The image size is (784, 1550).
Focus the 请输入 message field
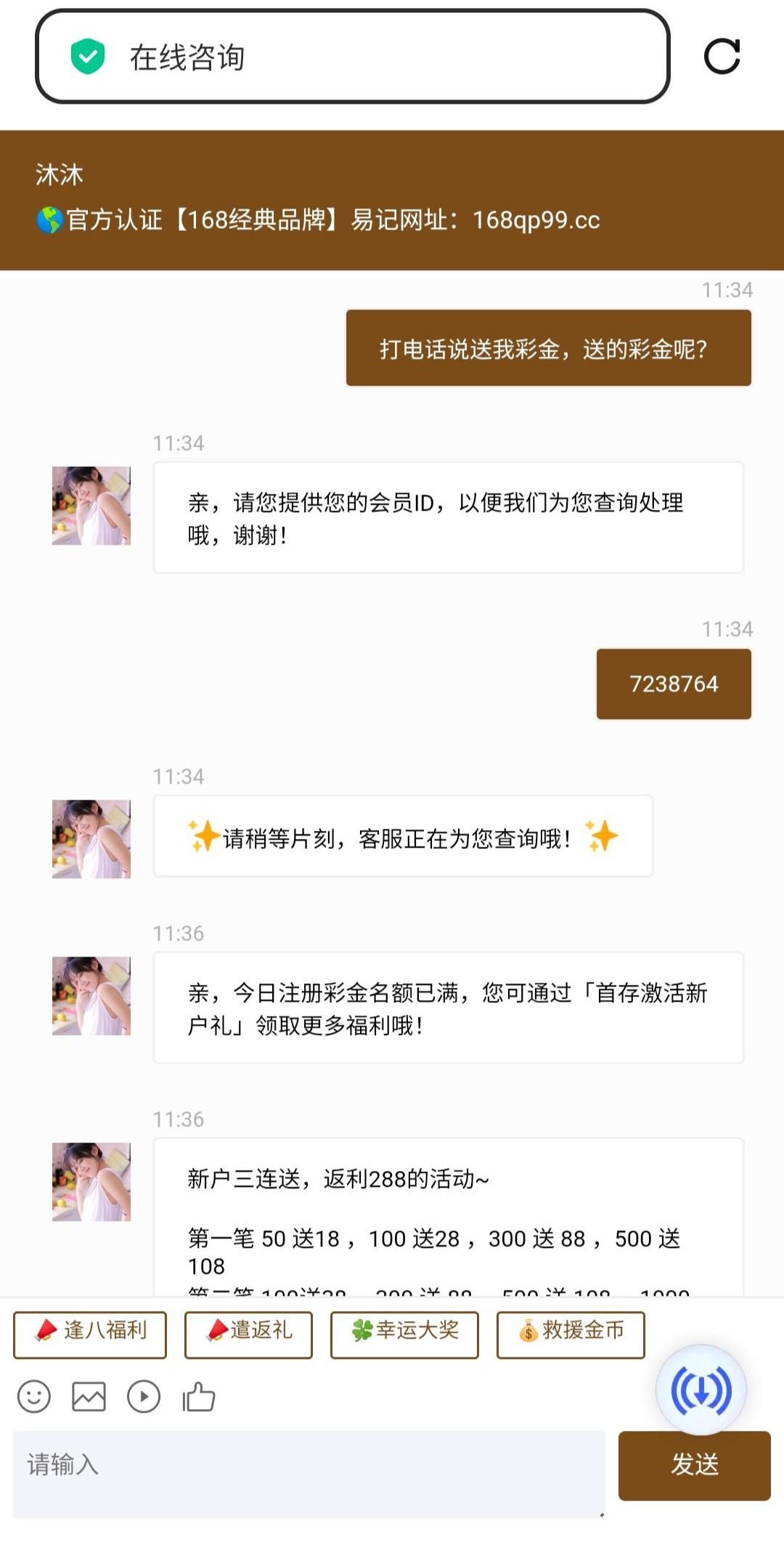pyautogui.click(x=309, y=1473)
